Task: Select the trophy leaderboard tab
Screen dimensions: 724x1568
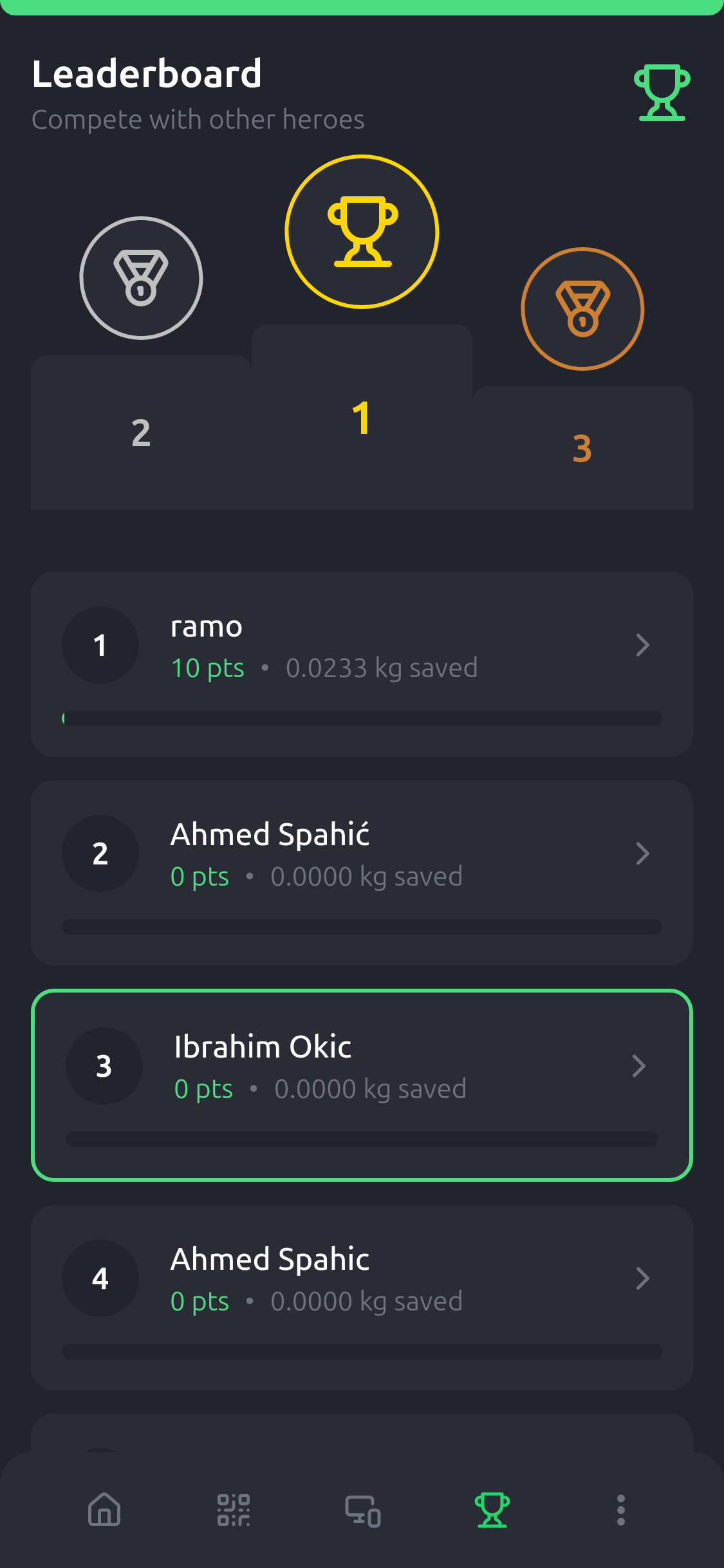Action: pos(492,1510)
